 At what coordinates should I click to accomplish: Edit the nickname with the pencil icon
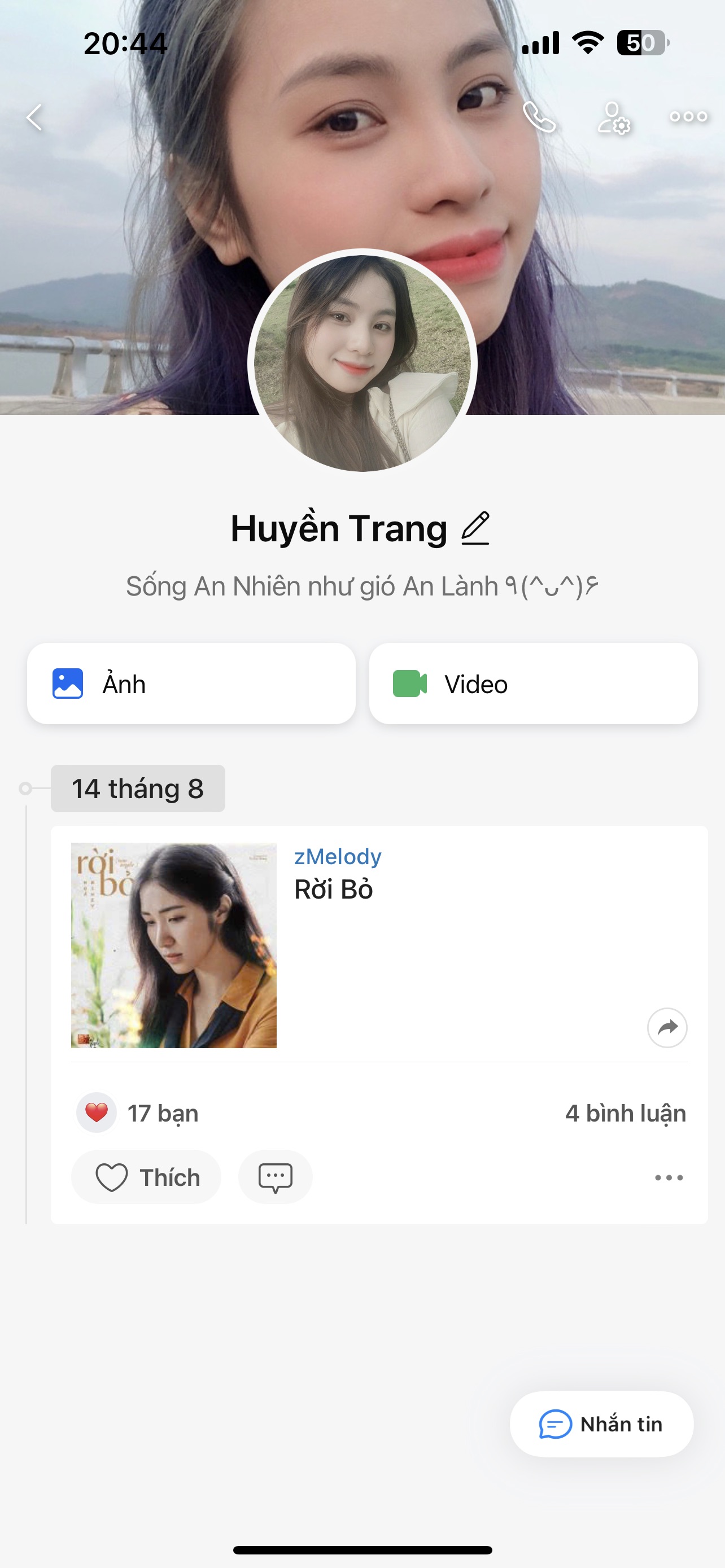pyautogui.click(x=475, y=528)
